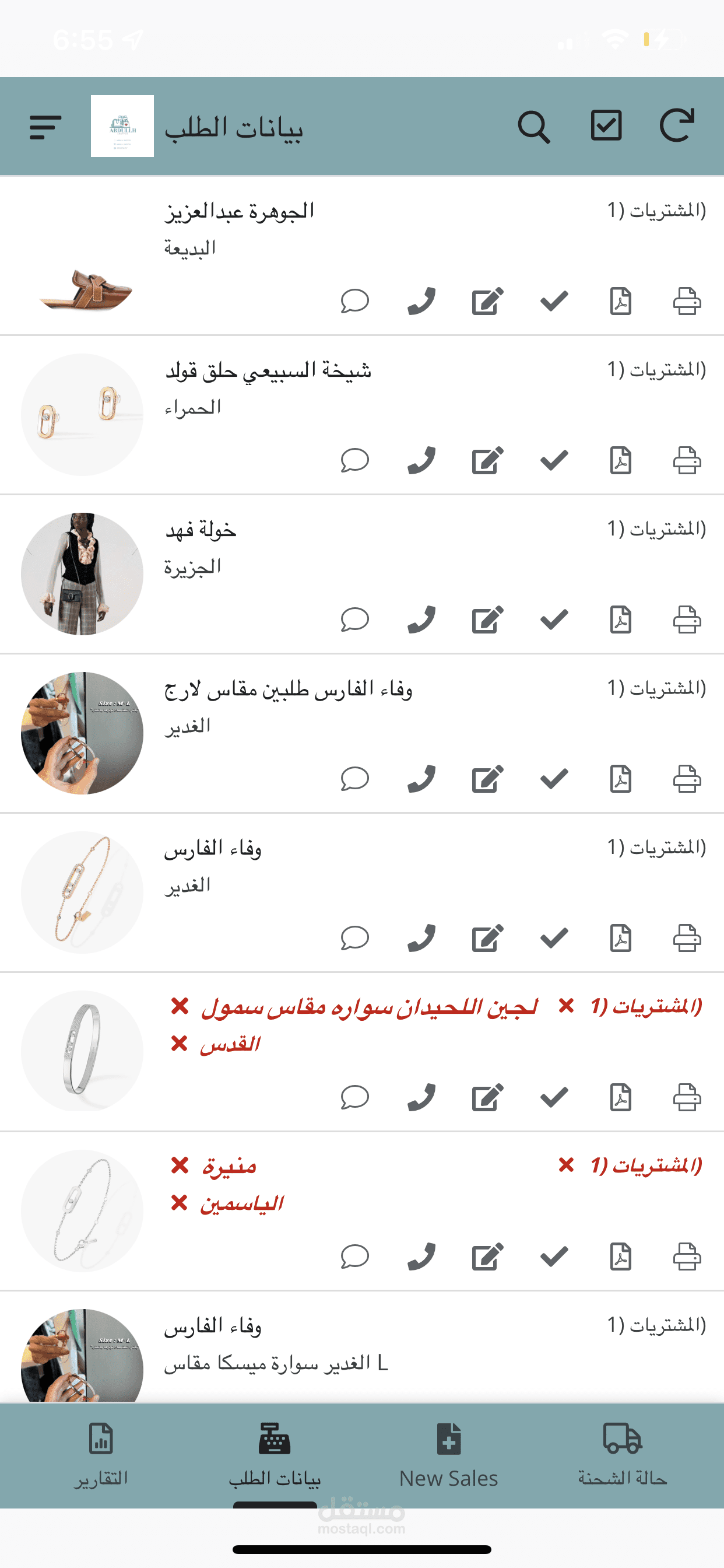Mark خولة فهد order with checkmark
This screenshot has height=1568, width=724.
click(x=554, y=620)
